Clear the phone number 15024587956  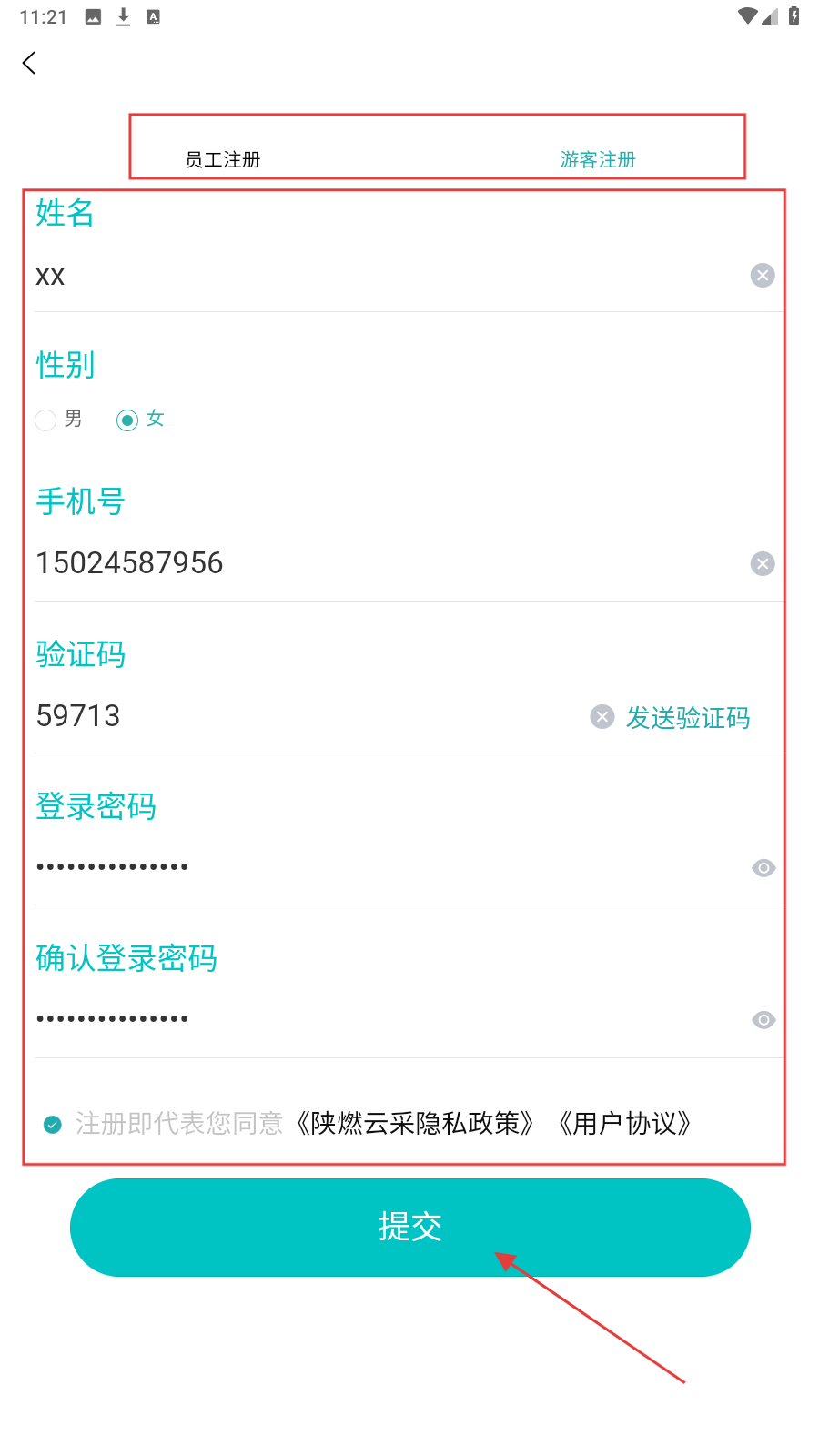click(763, 564)
